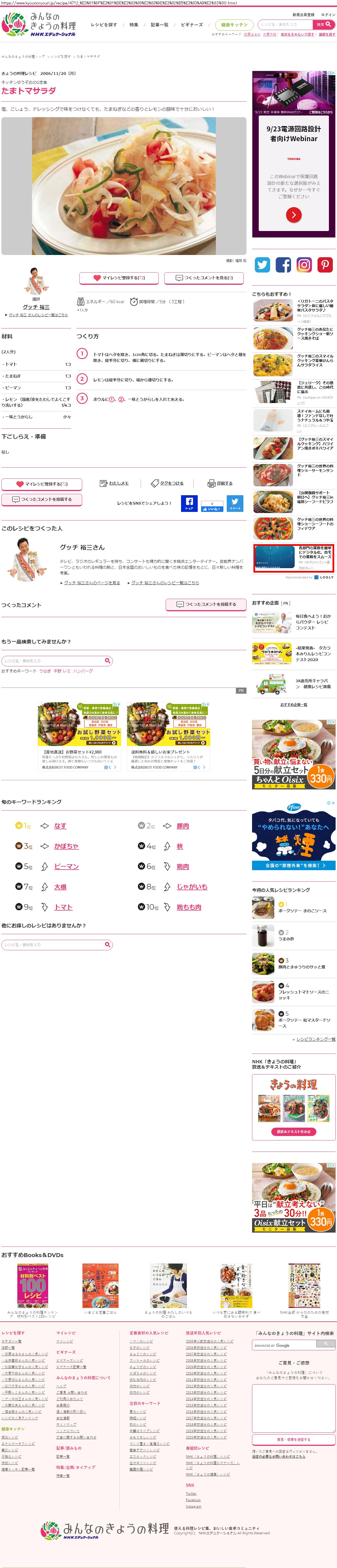Go to the 健康キッチン section
Viewport: 337px width, 1568px height.
[x=234, y=25]
